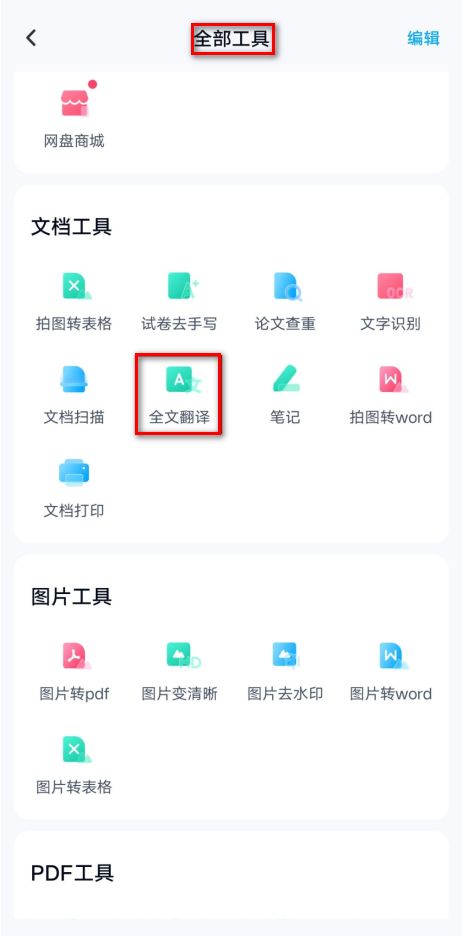465x936 pixels.
Task: Open 图片转表格 tool
Action: coord(74,765)
